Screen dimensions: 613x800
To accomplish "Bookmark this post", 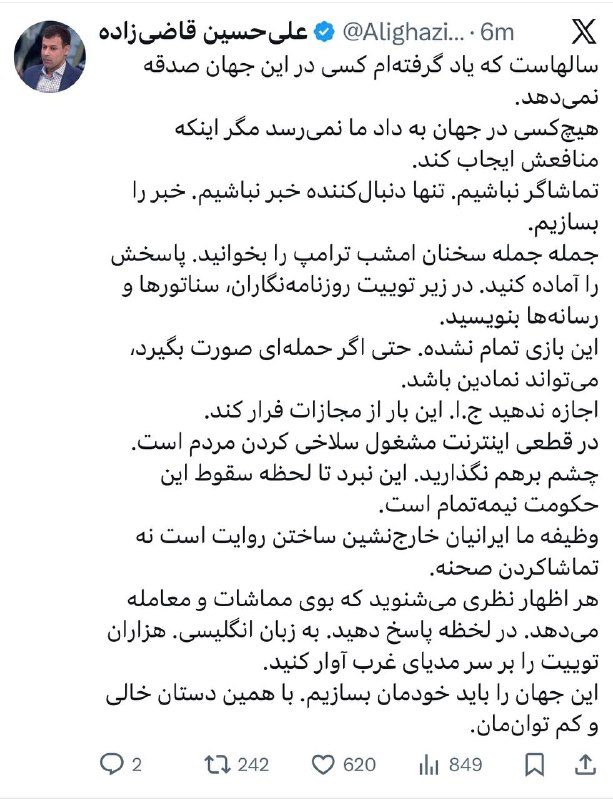I will pos(533,765).
